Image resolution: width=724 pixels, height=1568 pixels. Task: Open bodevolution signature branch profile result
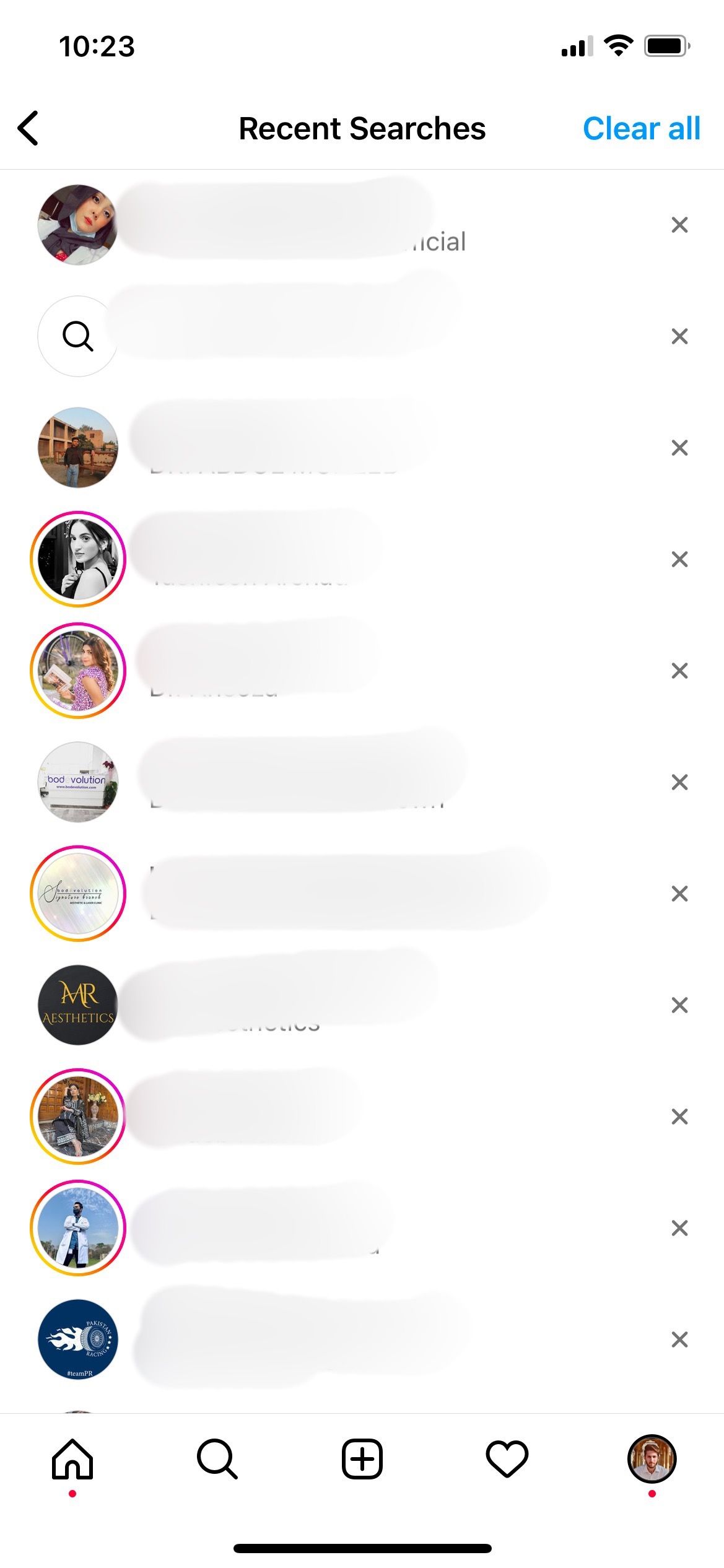pos(78,894)
